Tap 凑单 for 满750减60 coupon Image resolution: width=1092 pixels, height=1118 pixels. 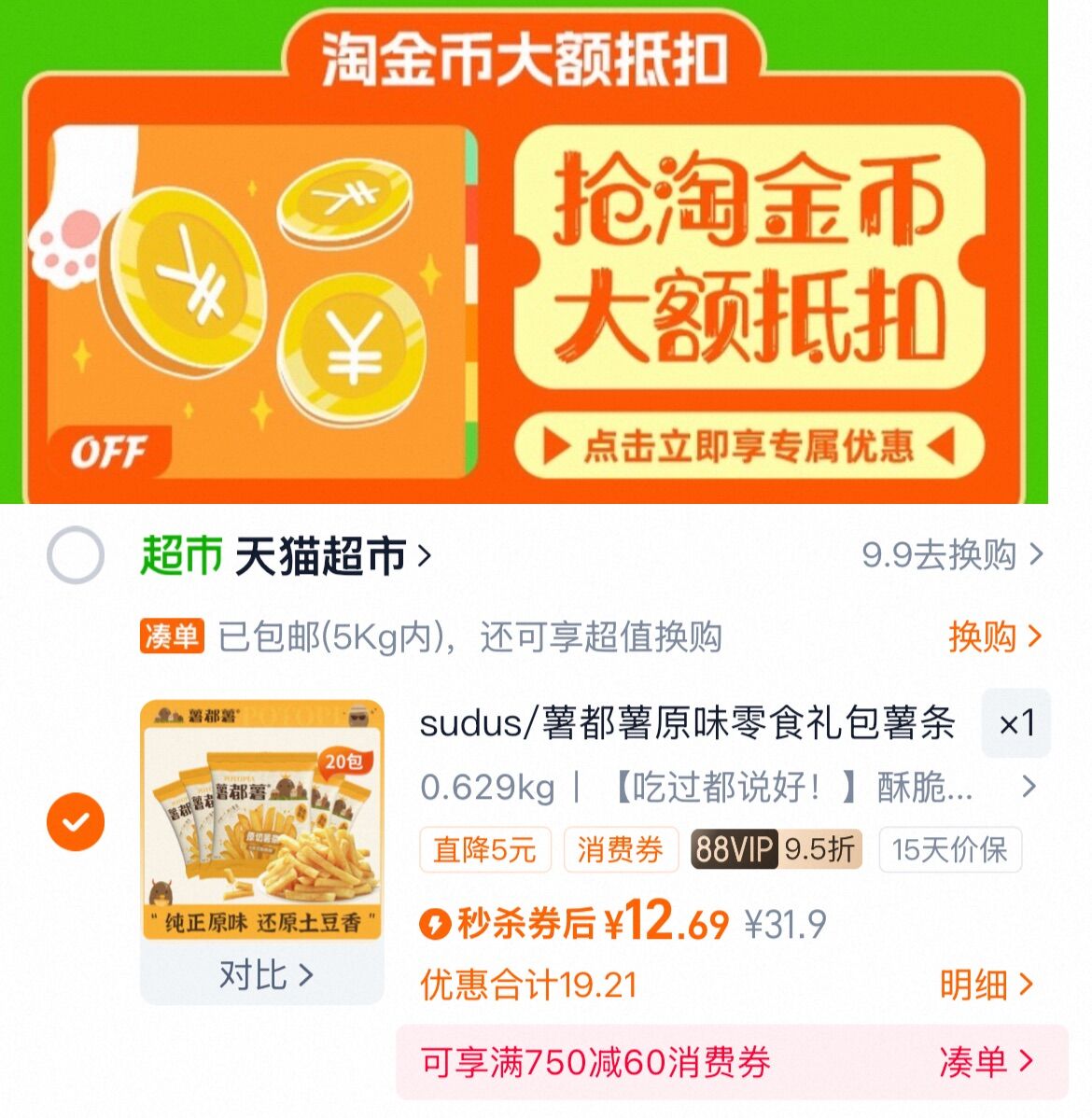pyautogui.click(x=986, y=1062)
